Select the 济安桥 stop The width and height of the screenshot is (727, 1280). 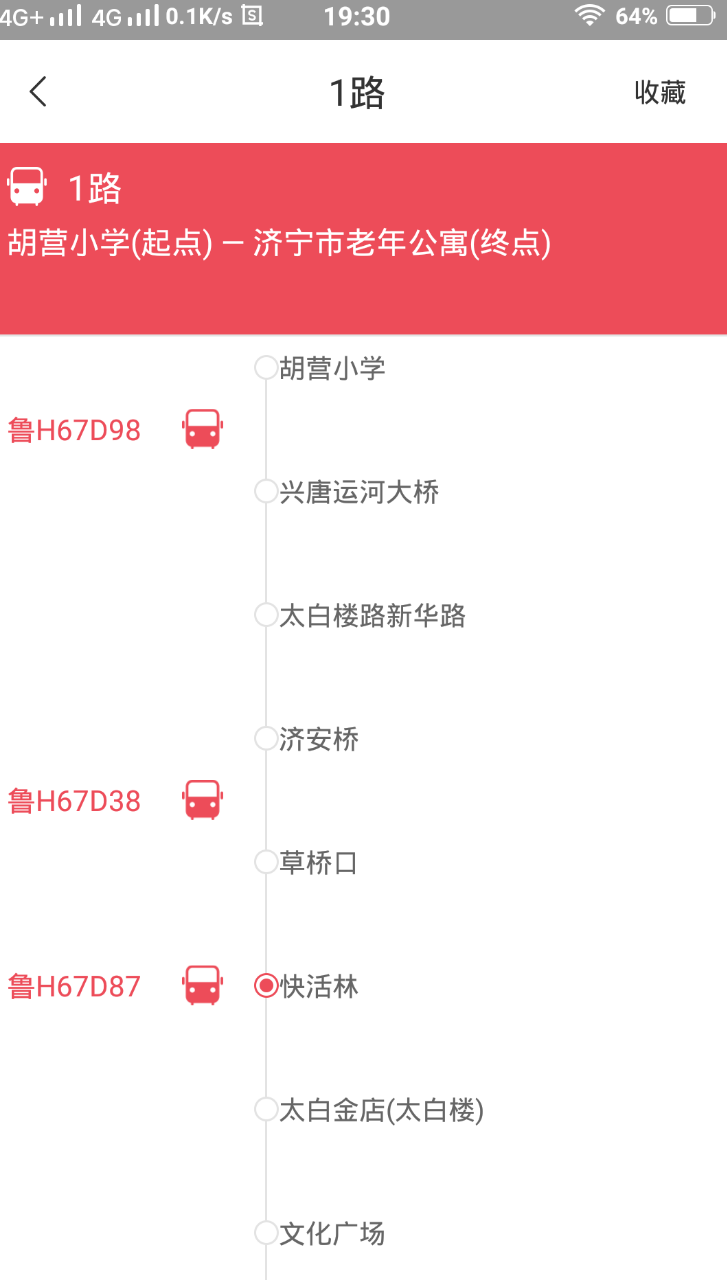[x=318, y=739]
